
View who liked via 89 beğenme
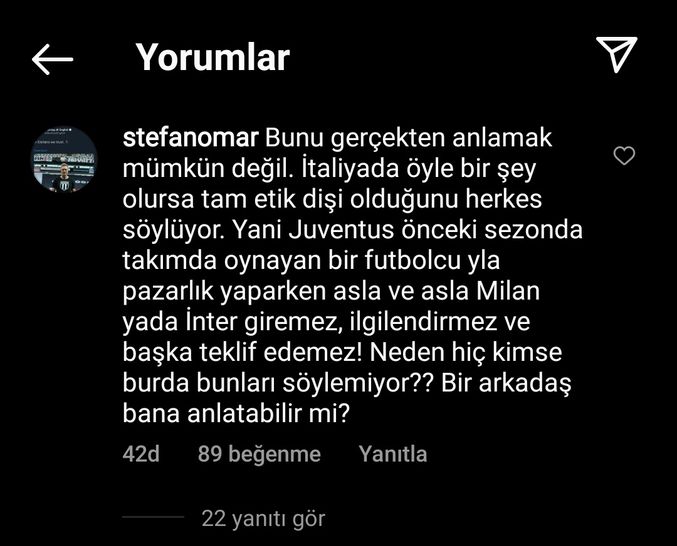point(259,454)
